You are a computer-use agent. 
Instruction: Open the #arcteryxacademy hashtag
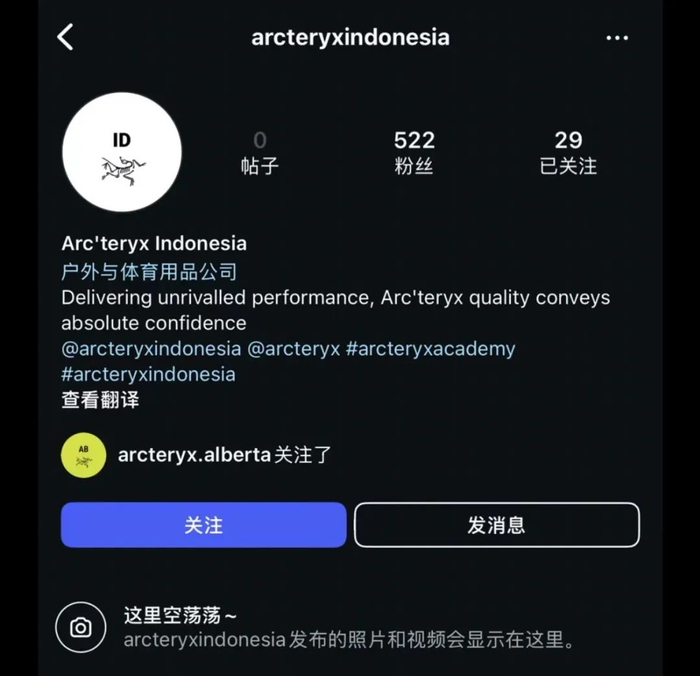pyautogui.click(x=430, y=349)
